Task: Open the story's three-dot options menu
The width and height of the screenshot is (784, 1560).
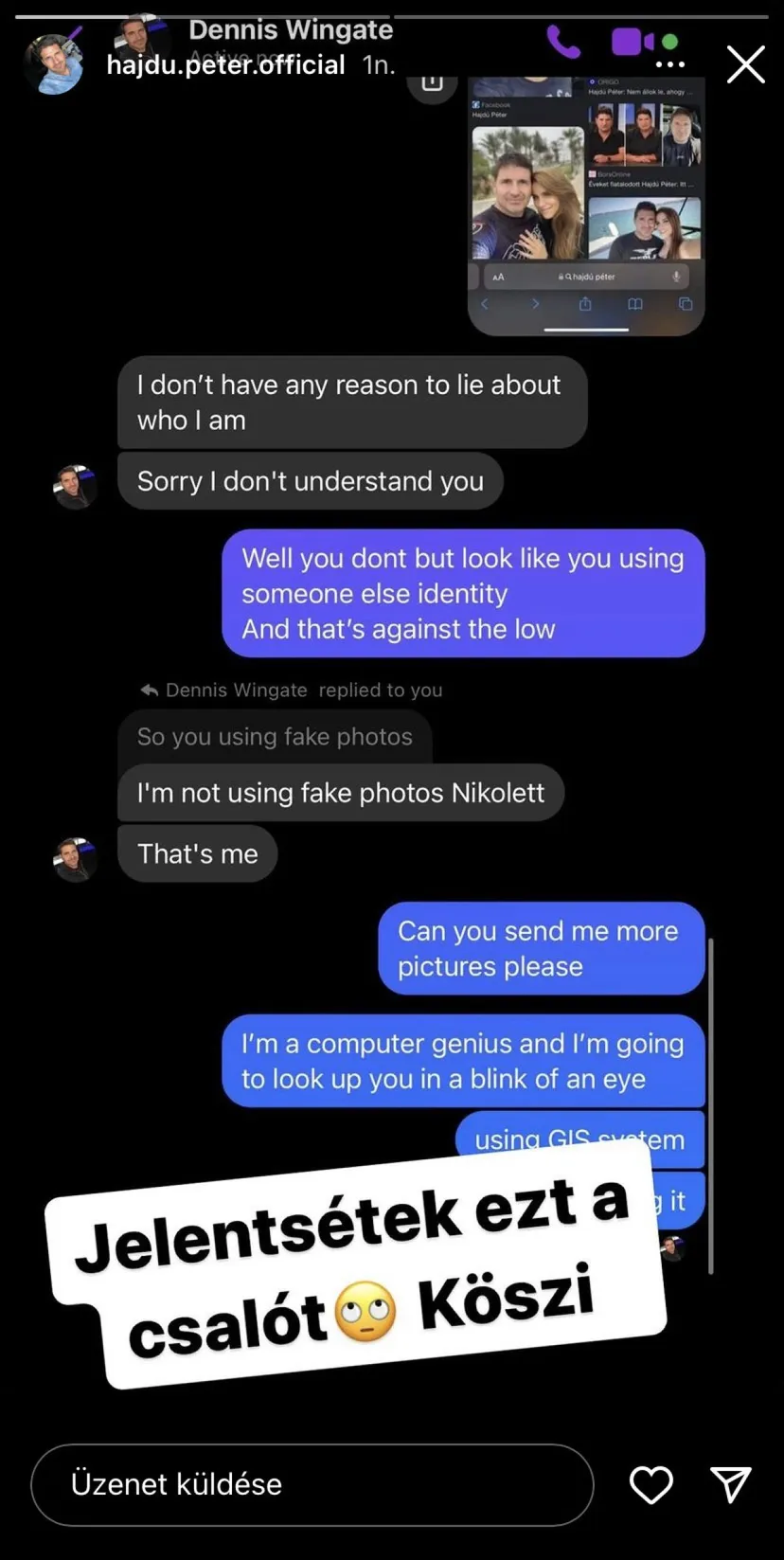Action: (670, 65)
